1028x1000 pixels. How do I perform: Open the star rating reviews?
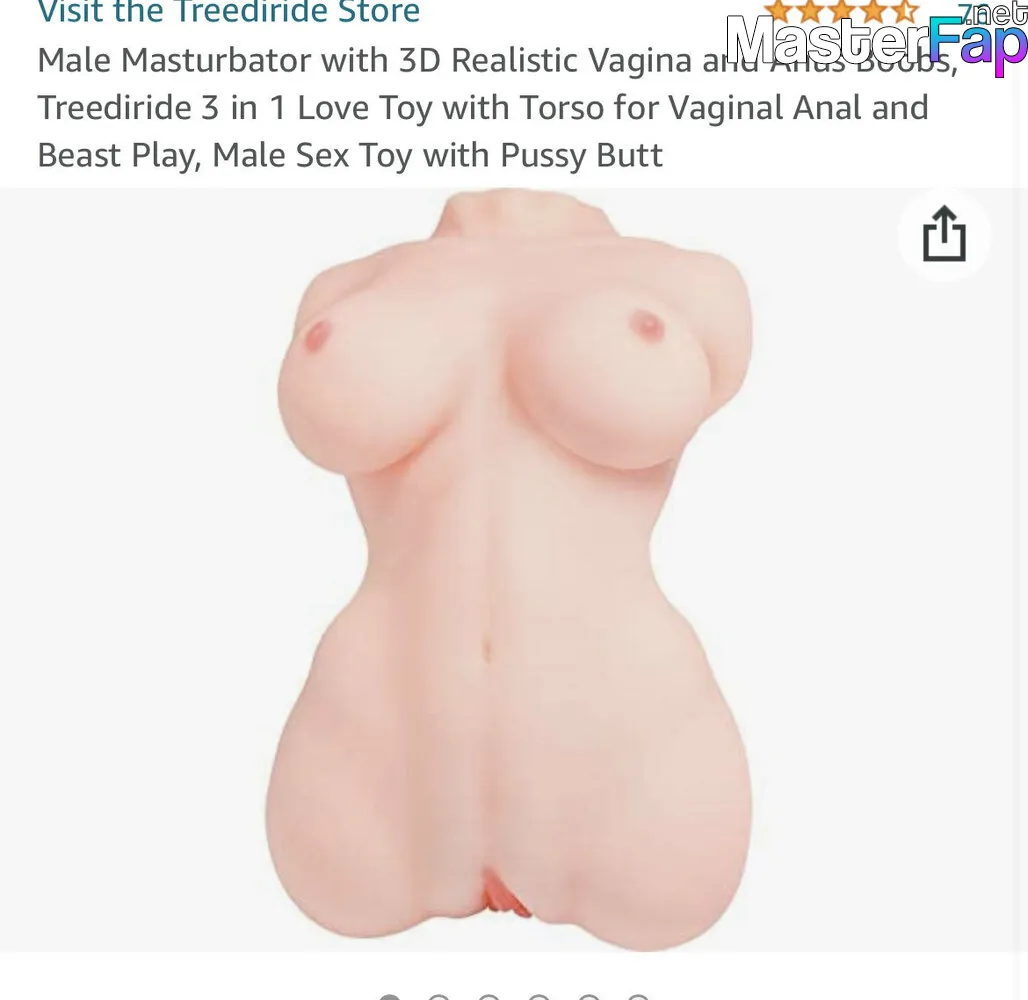click(841, 12)
